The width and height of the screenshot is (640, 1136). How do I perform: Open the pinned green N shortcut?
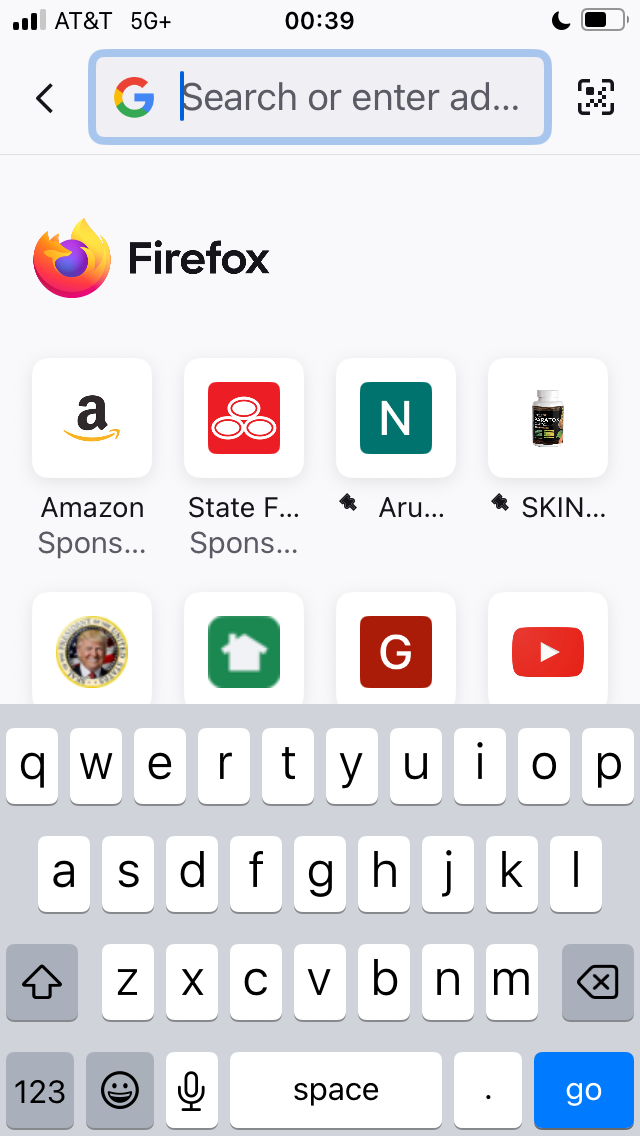pyautogui.click(x=396, y=418)
